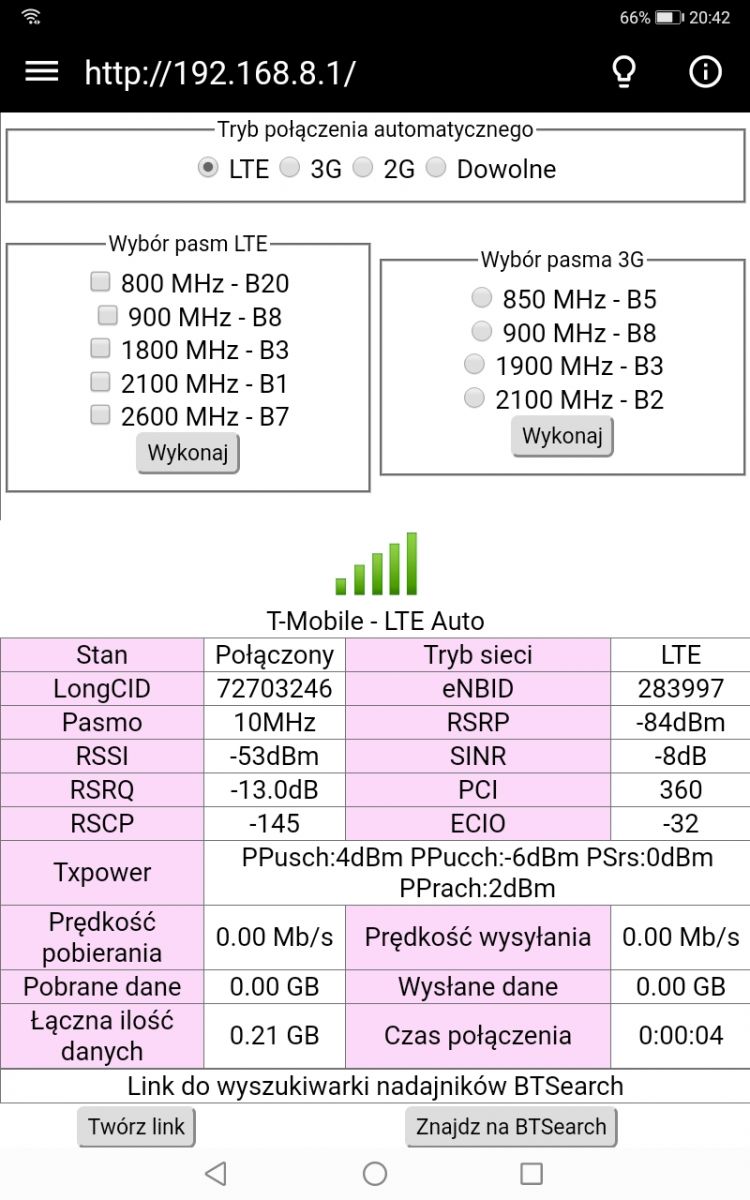Tap Znajdz na BTSearch button
The width and height of the screenshot is (750, 1200).
(511, 1127)
